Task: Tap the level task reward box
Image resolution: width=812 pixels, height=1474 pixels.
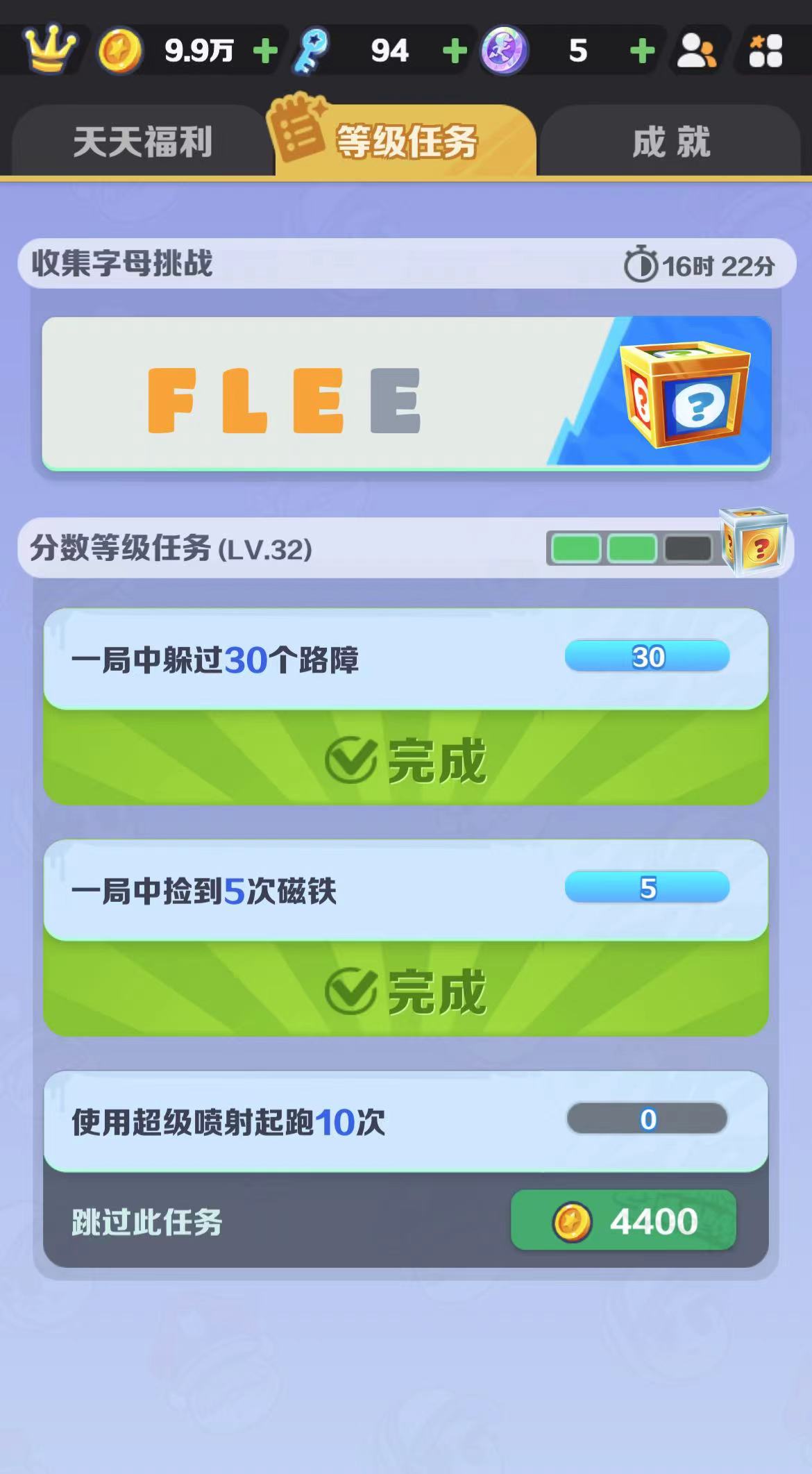Action: (754, 543)
